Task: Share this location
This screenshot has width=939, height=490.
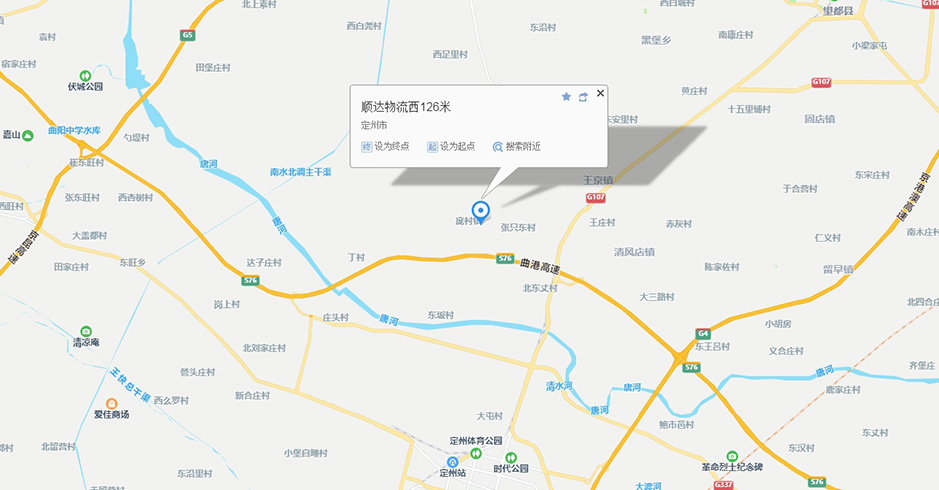Action: point(583,97)
